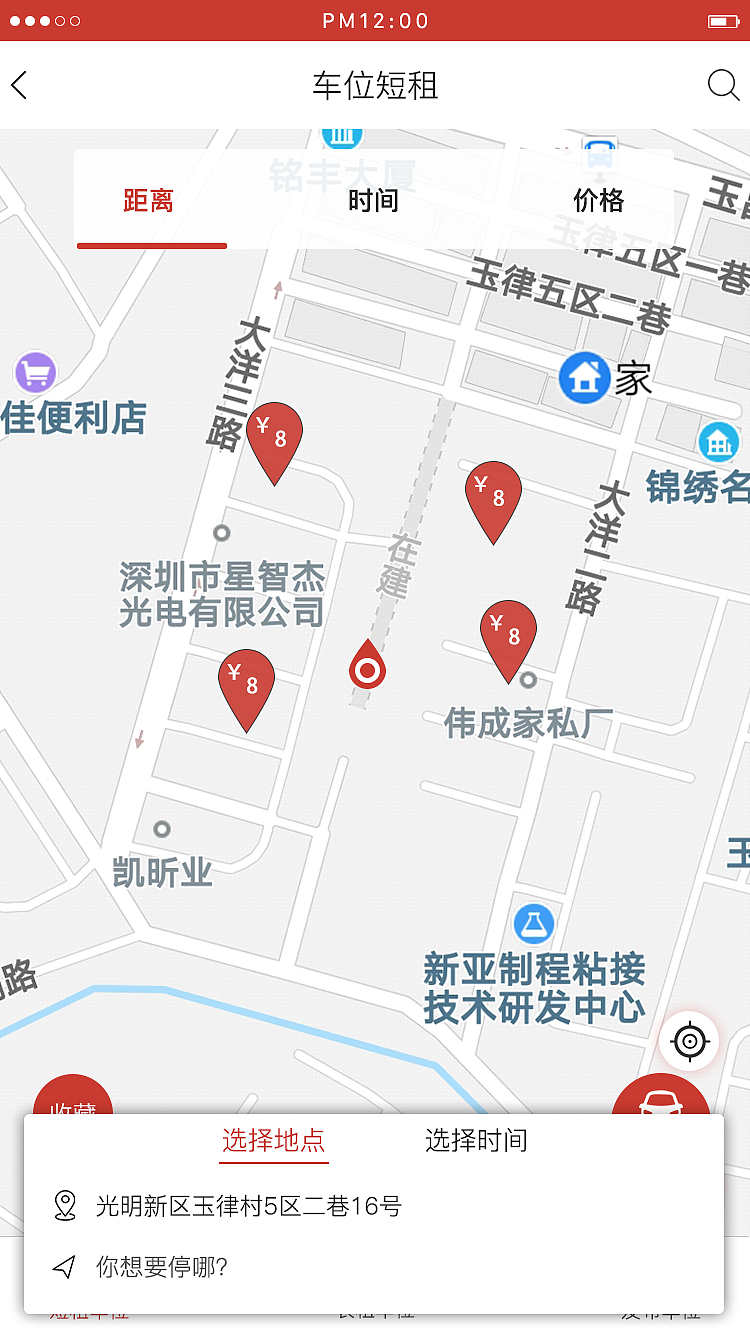The height and width of the screenshot is (1334, 750).
Task: Tap the purple convenience store cart icon
Action: (x=34, y=371)
